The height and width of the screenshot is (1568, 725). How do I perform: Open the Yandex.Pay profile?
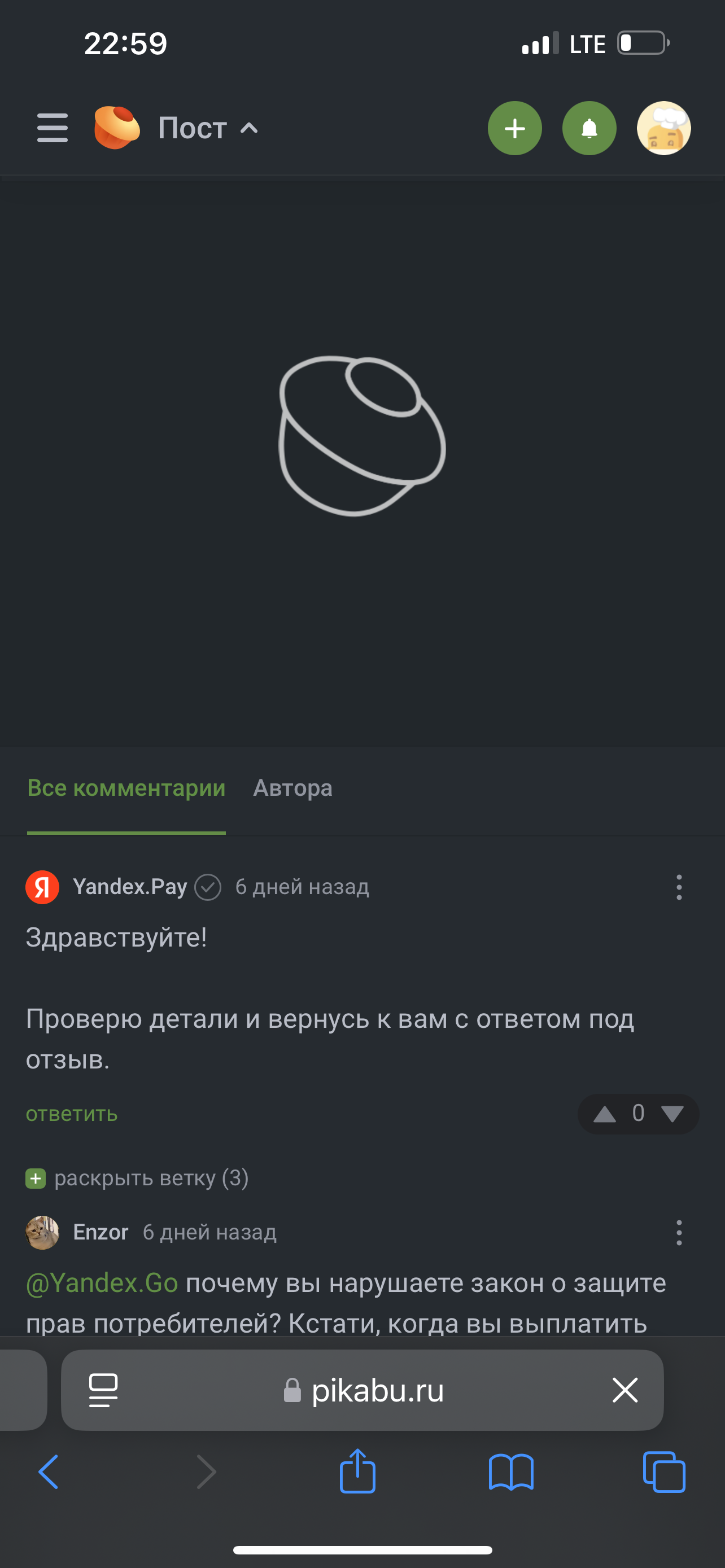tap(130, 887)
